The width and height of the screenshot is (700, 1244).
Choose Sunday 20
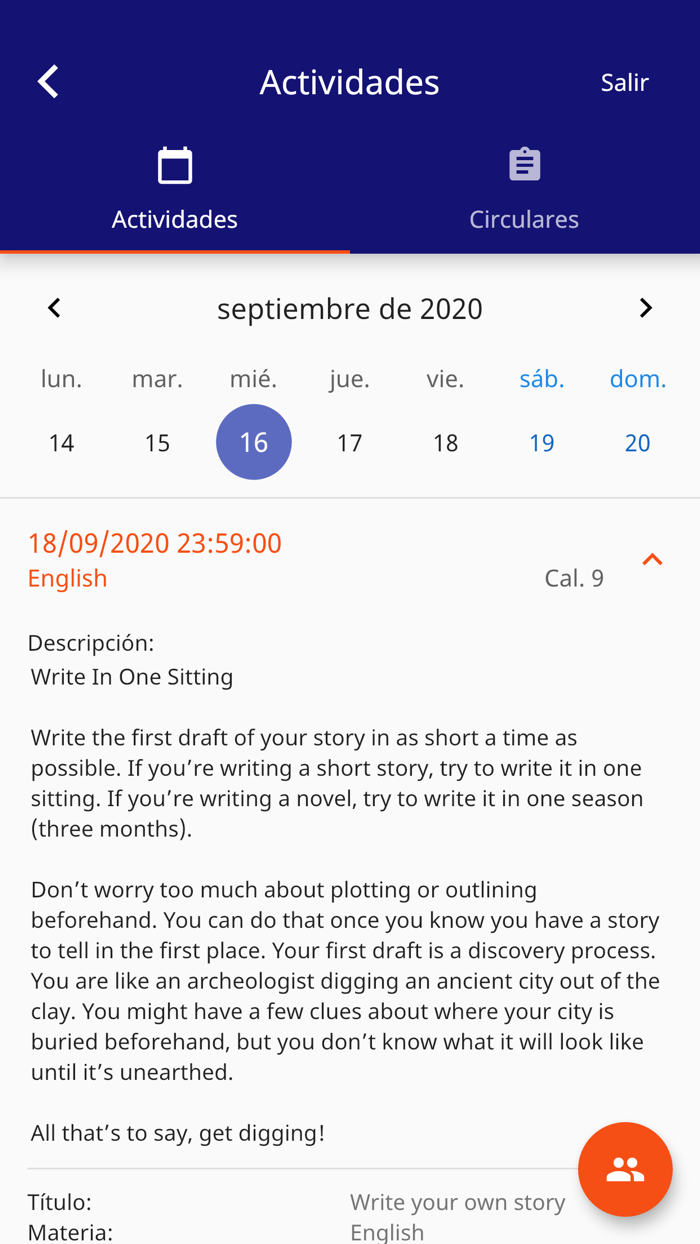point(637,442)
